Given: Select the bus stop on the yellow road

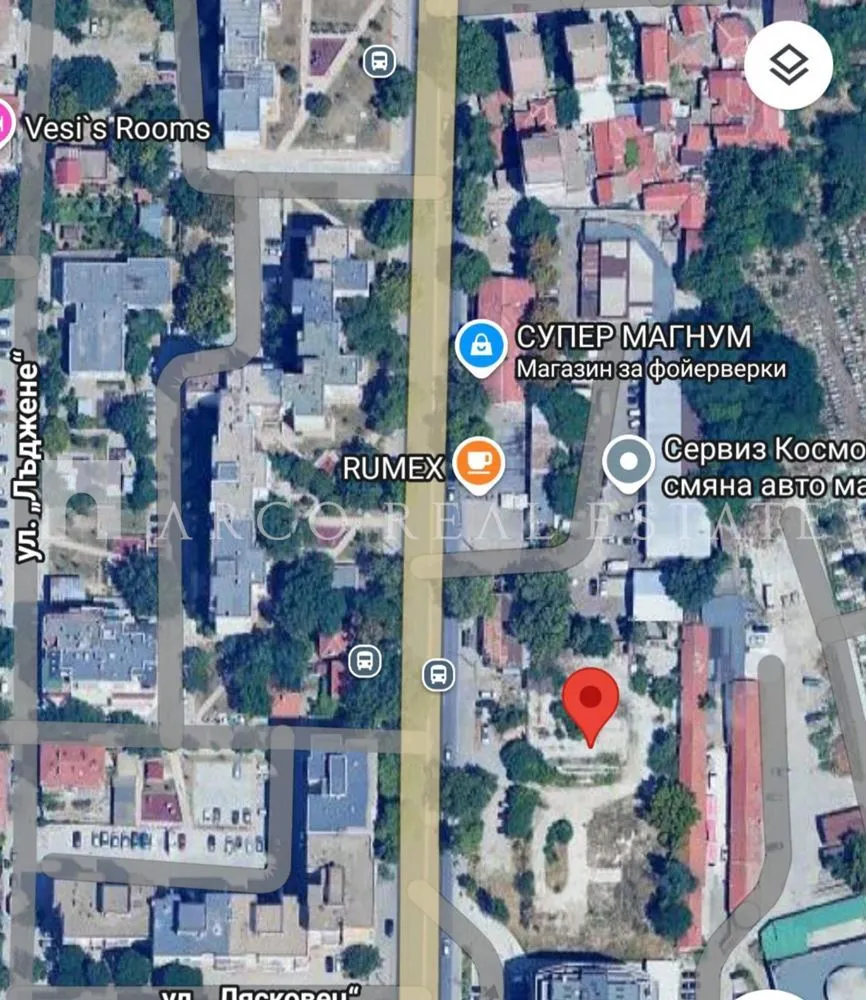Looking at the screenshot, I should 438,673.
